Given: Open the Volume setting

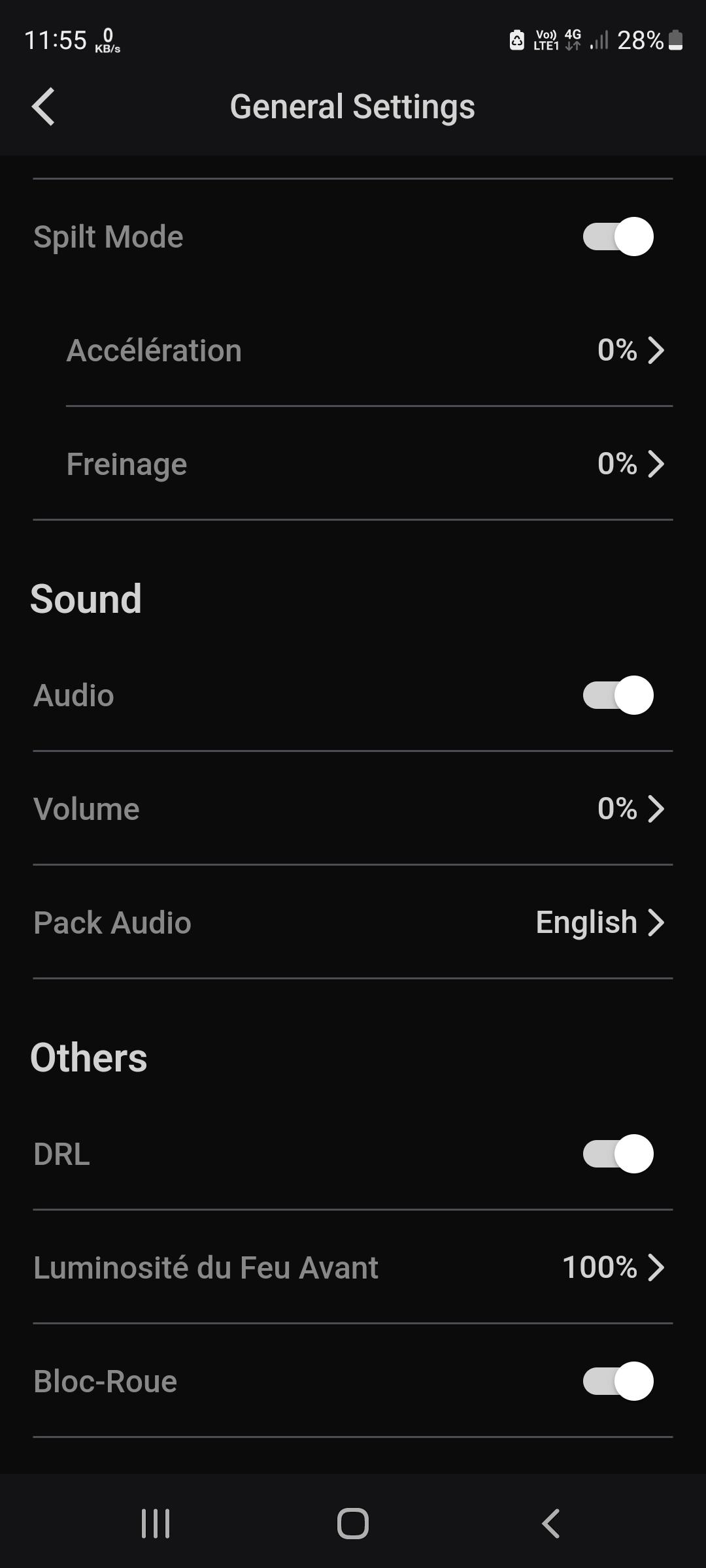Looking at the screenshot, I should pyautogui.click(x=353, y=809).
